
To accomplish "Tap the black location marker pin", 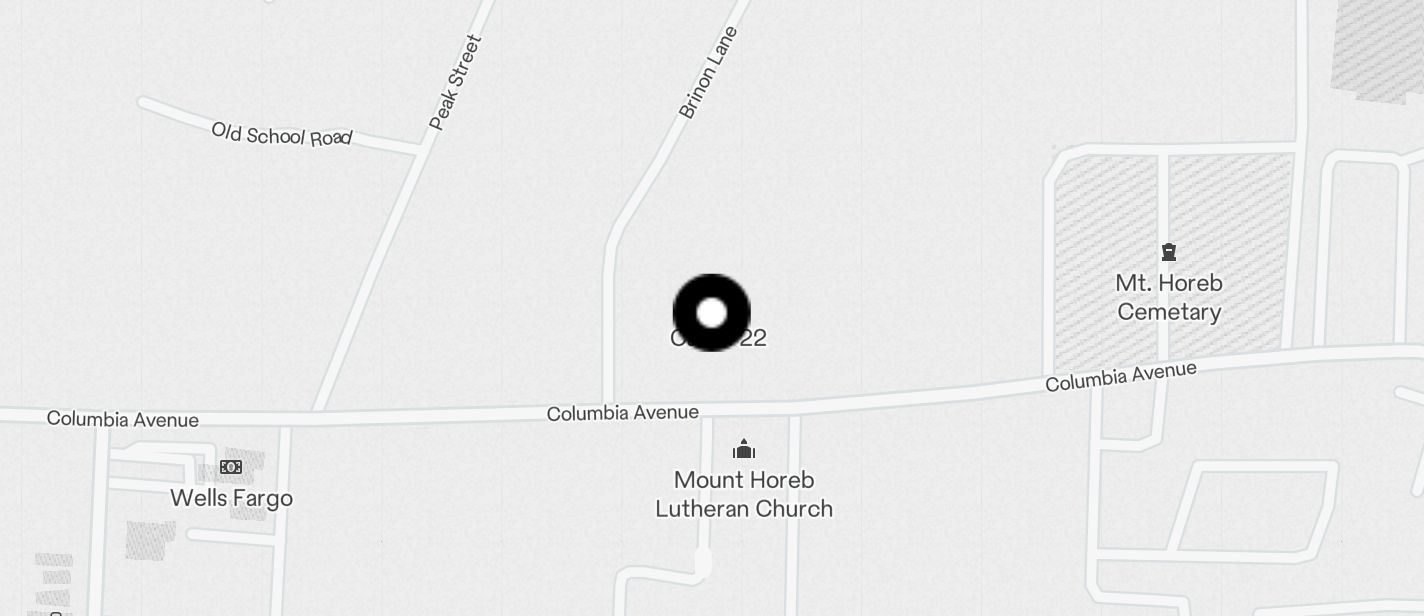I will pos(711,313).
